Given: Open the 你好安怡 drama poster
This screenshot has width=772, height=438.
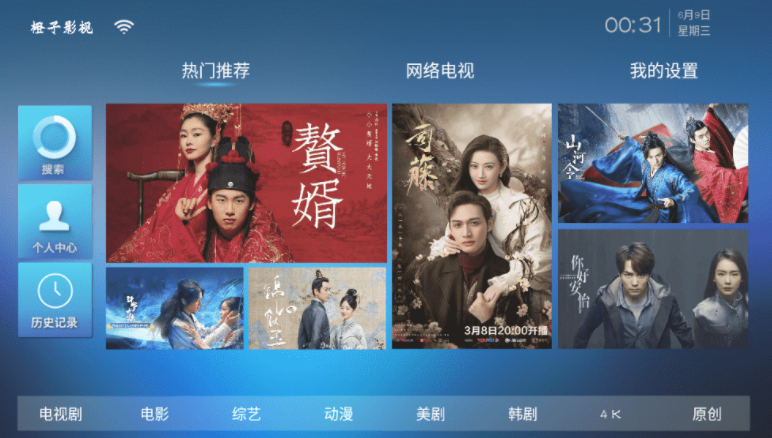Looking at the screenshot, I should 652,289.
